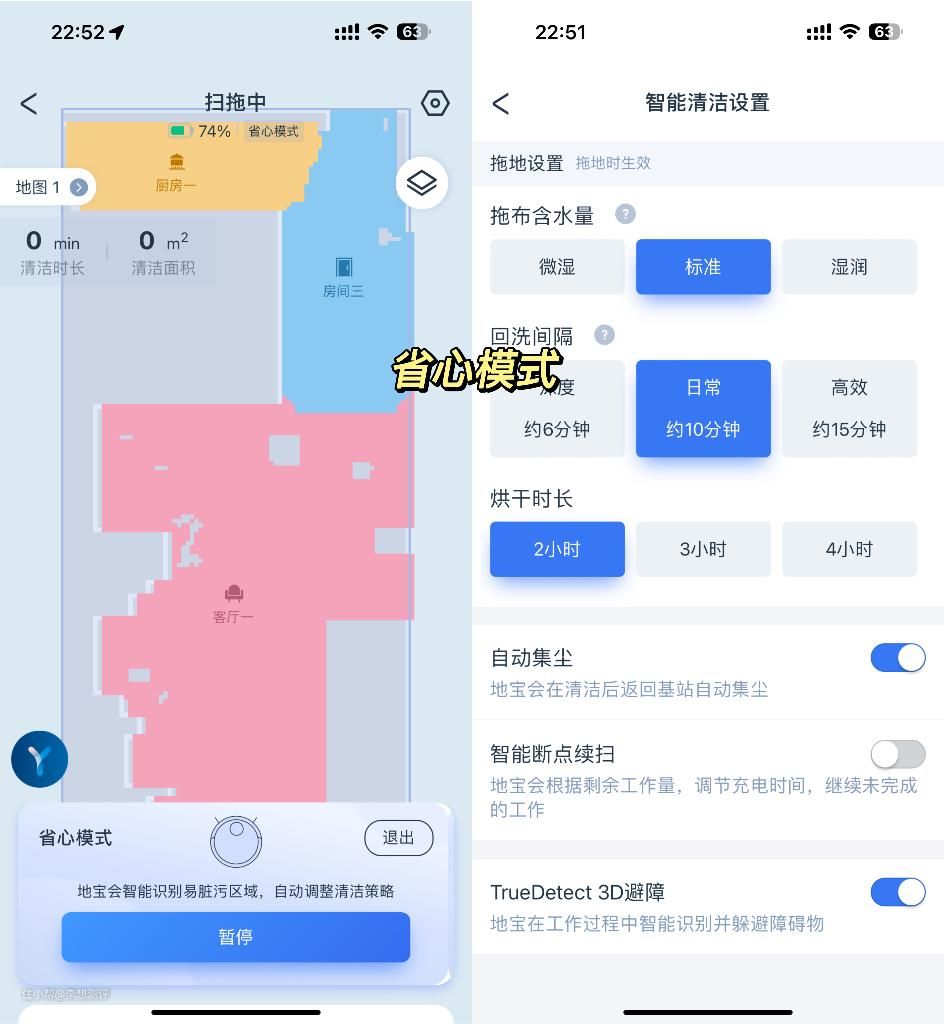Go back from 智能清洁设置 page

click(x=501, y=103)
